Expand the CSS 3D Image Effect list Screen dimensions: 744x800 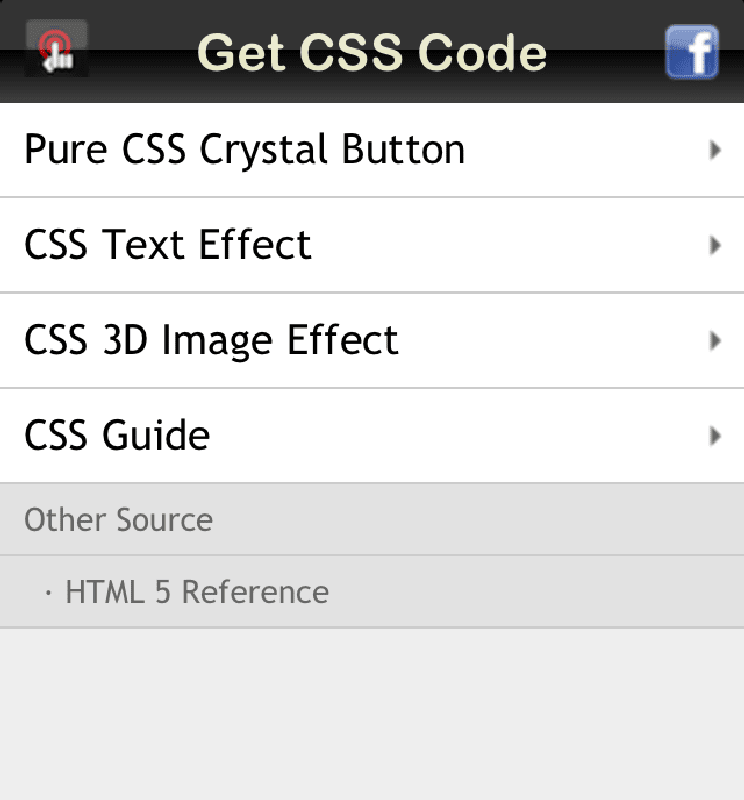coord(210,341)
